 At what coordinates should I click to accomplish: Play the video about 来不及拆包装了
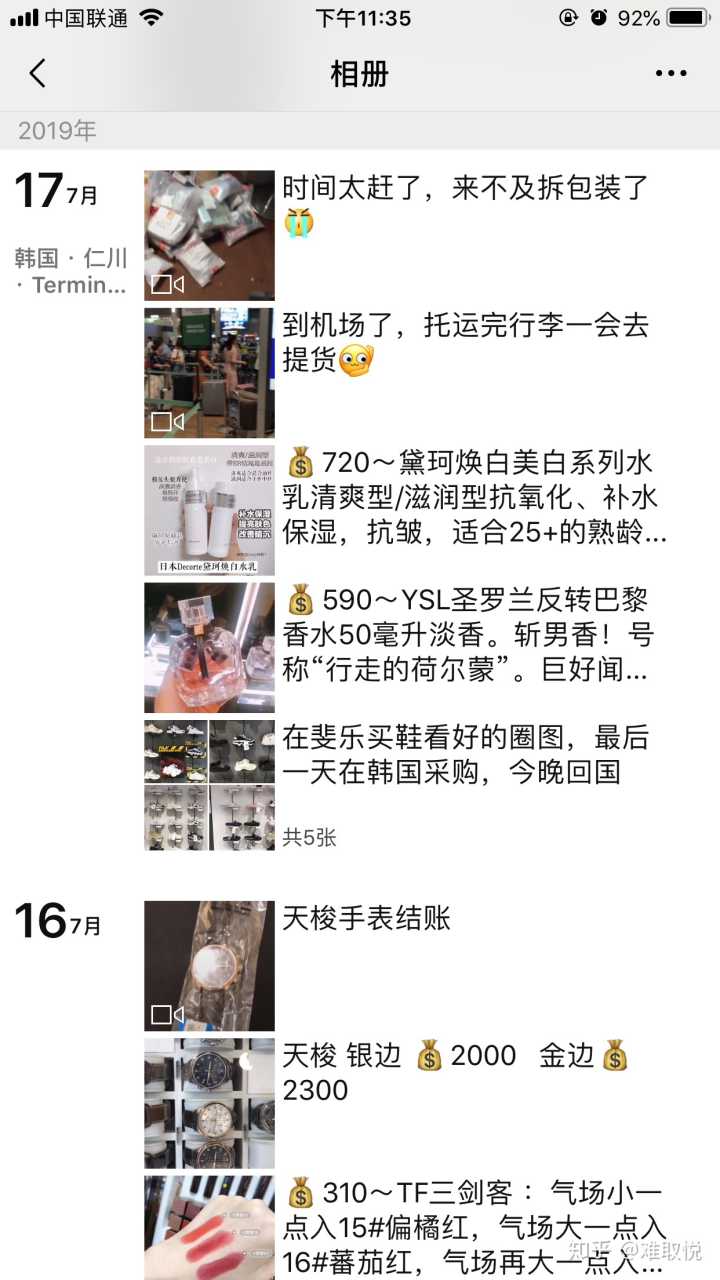point(209,235)
